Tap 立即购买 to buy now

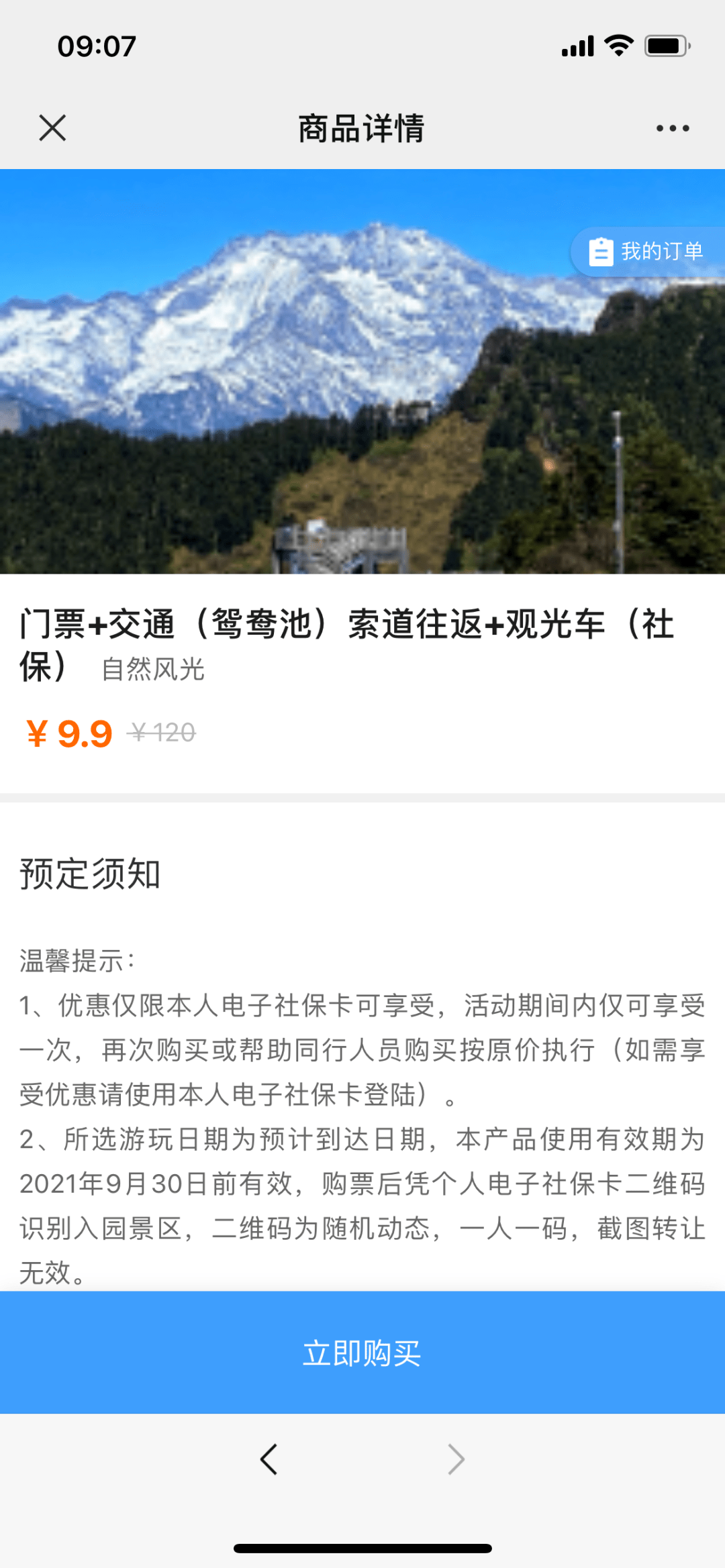[x=362, y=1352]
